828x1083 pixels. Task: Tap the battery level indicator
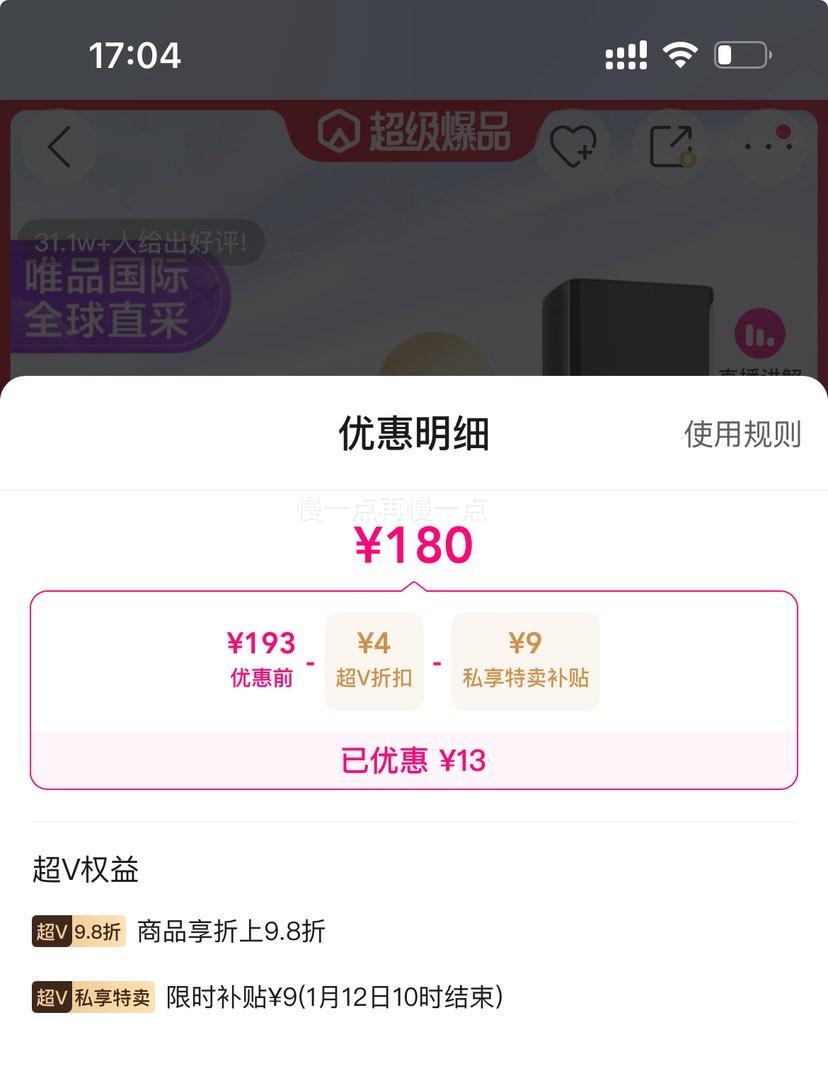739,56
